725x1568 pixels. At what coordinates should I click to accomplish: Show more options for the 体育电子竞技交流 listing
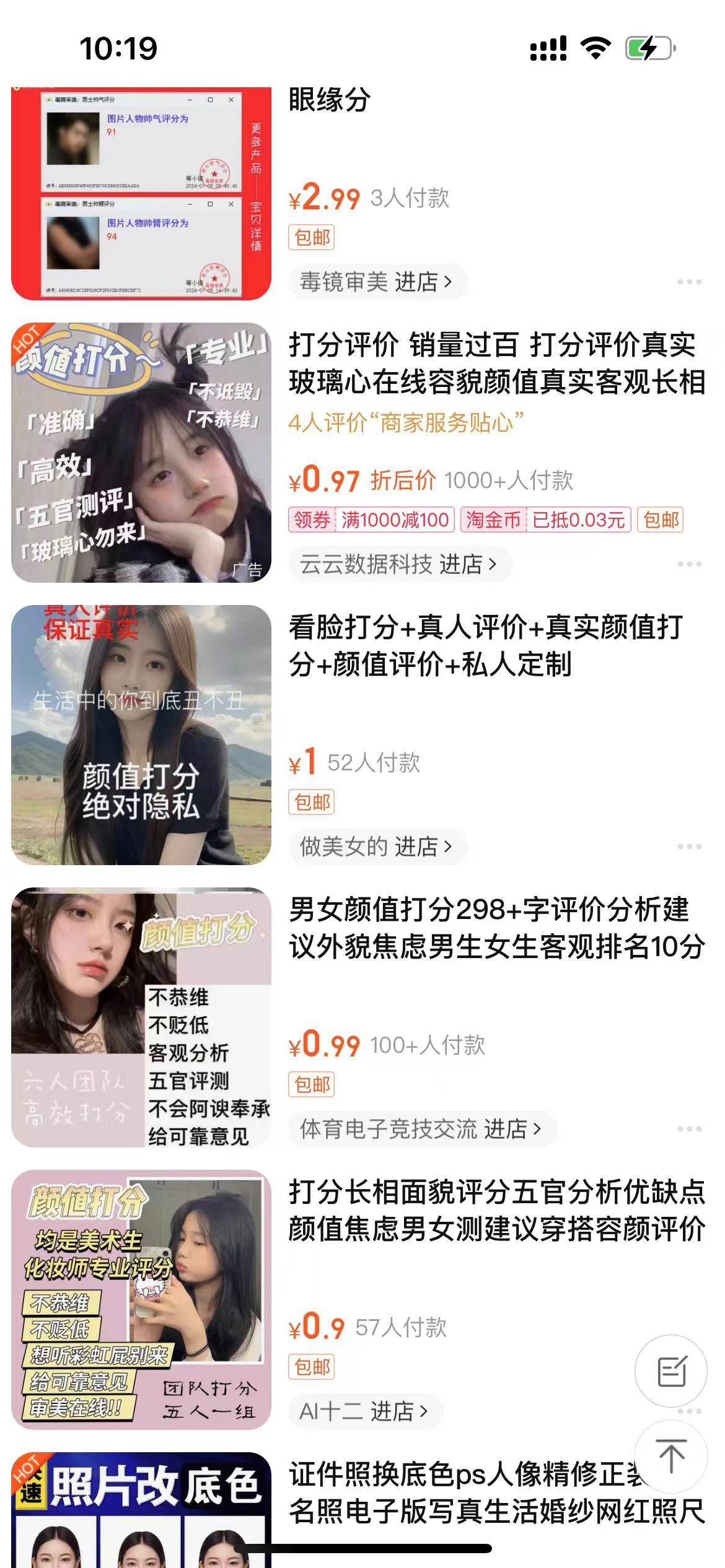pos(689,1129)
